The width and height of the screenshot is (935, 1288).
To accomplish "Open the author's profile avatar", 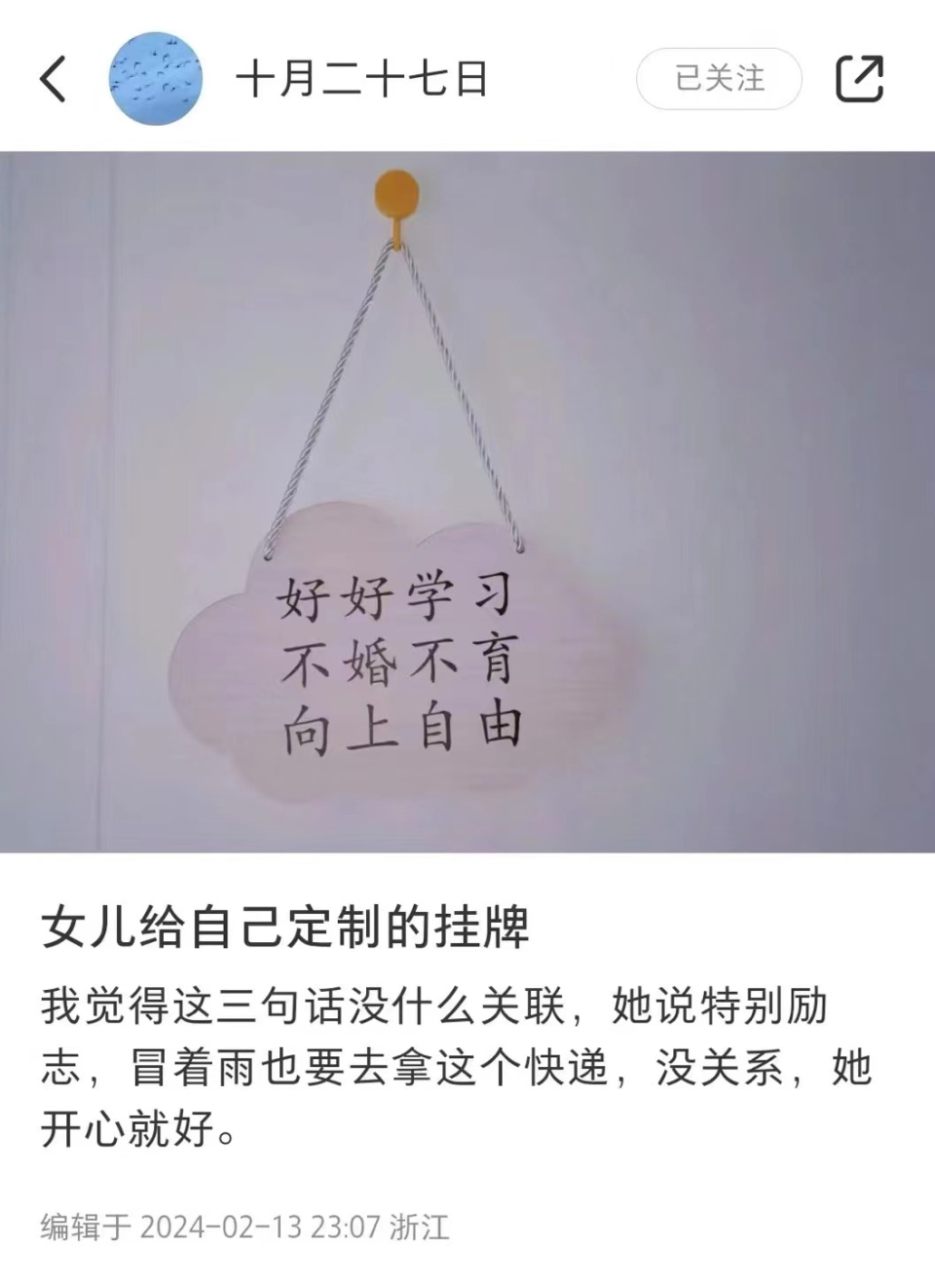I will click(156, 79).
